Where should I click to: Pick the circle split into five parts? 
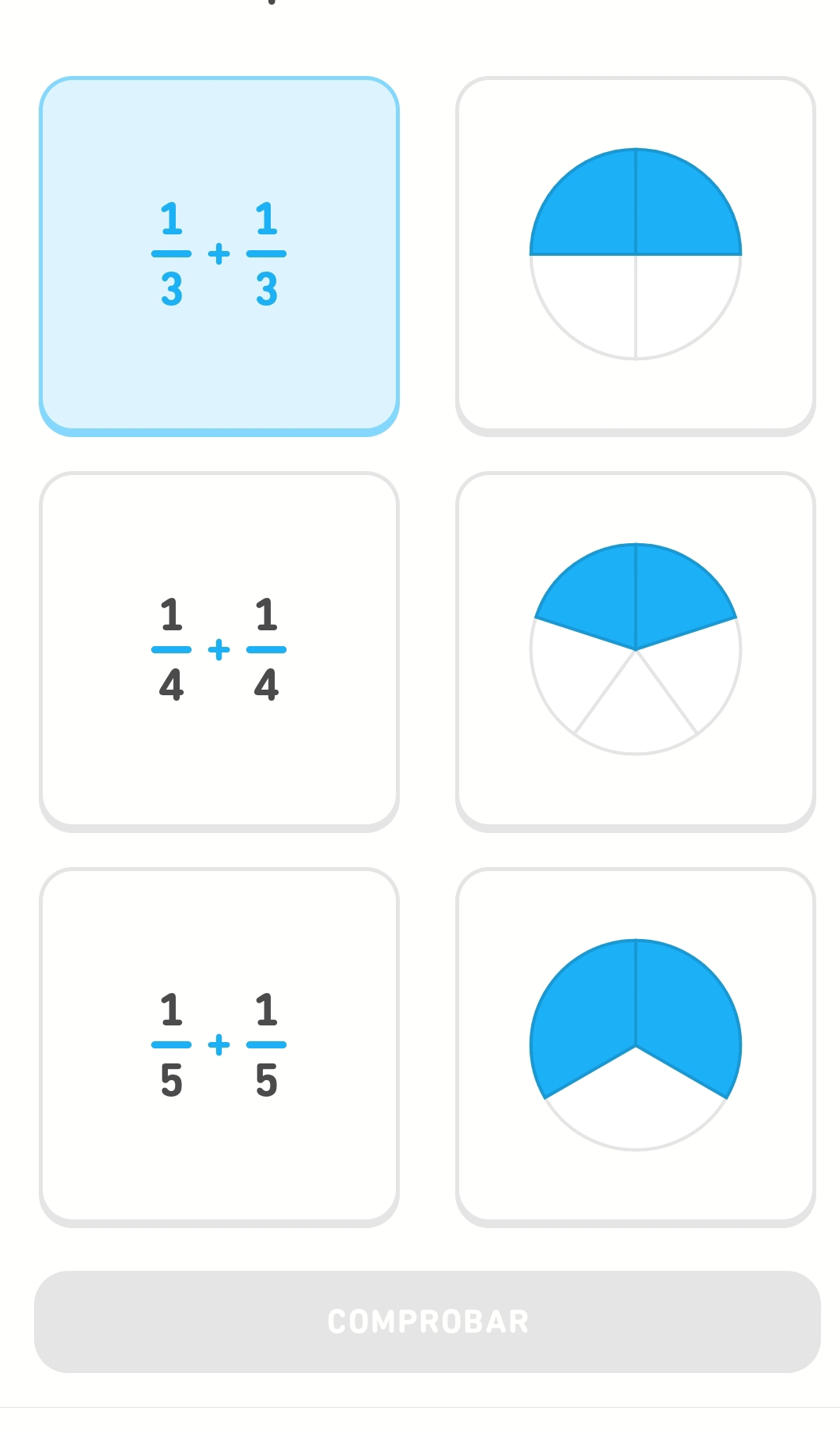(x=635, y=650)
